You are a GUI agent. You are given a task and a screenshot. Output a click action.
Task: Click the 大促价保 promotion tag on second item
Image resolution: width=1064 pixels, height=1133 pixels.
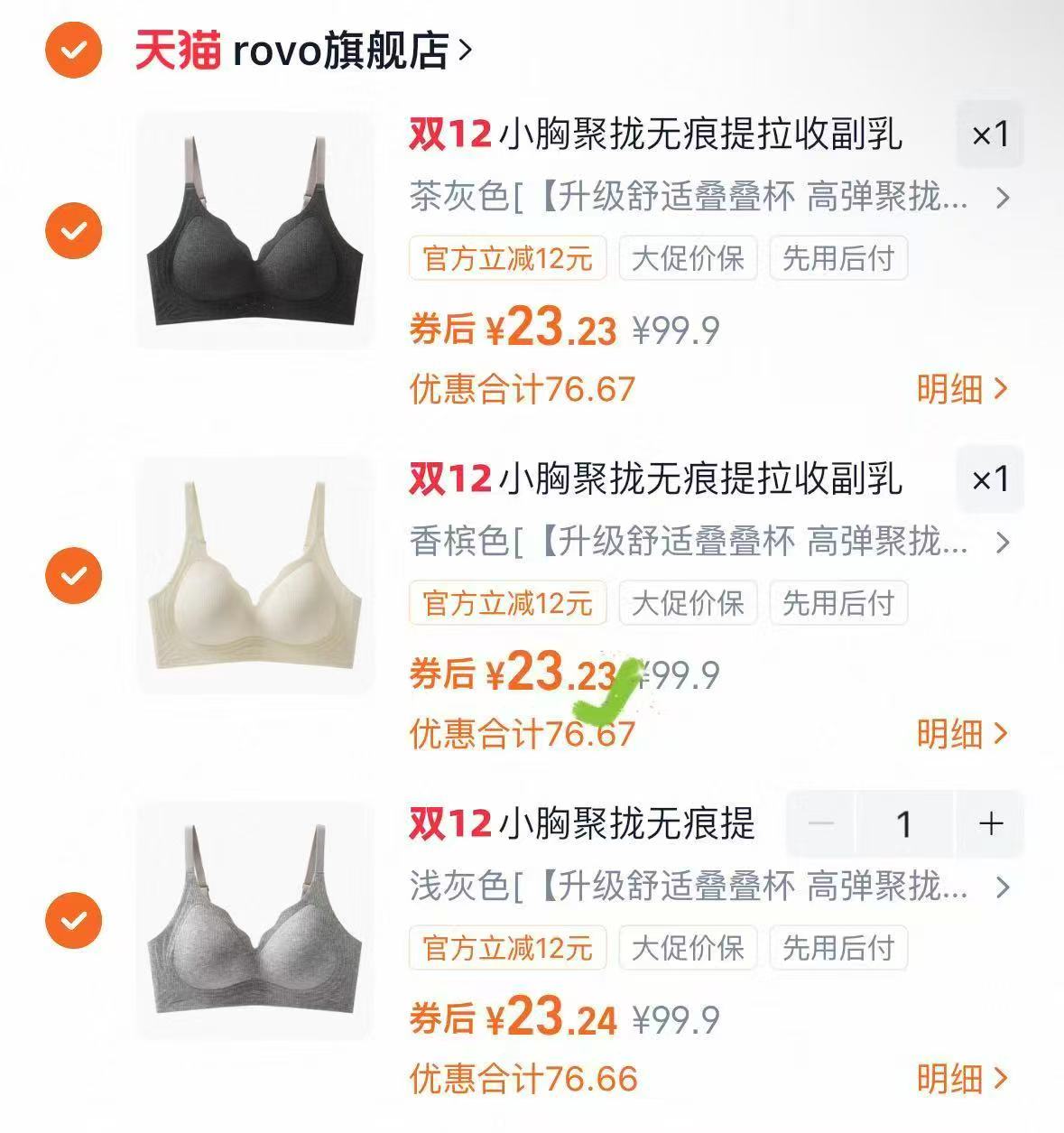pos(688,605)
